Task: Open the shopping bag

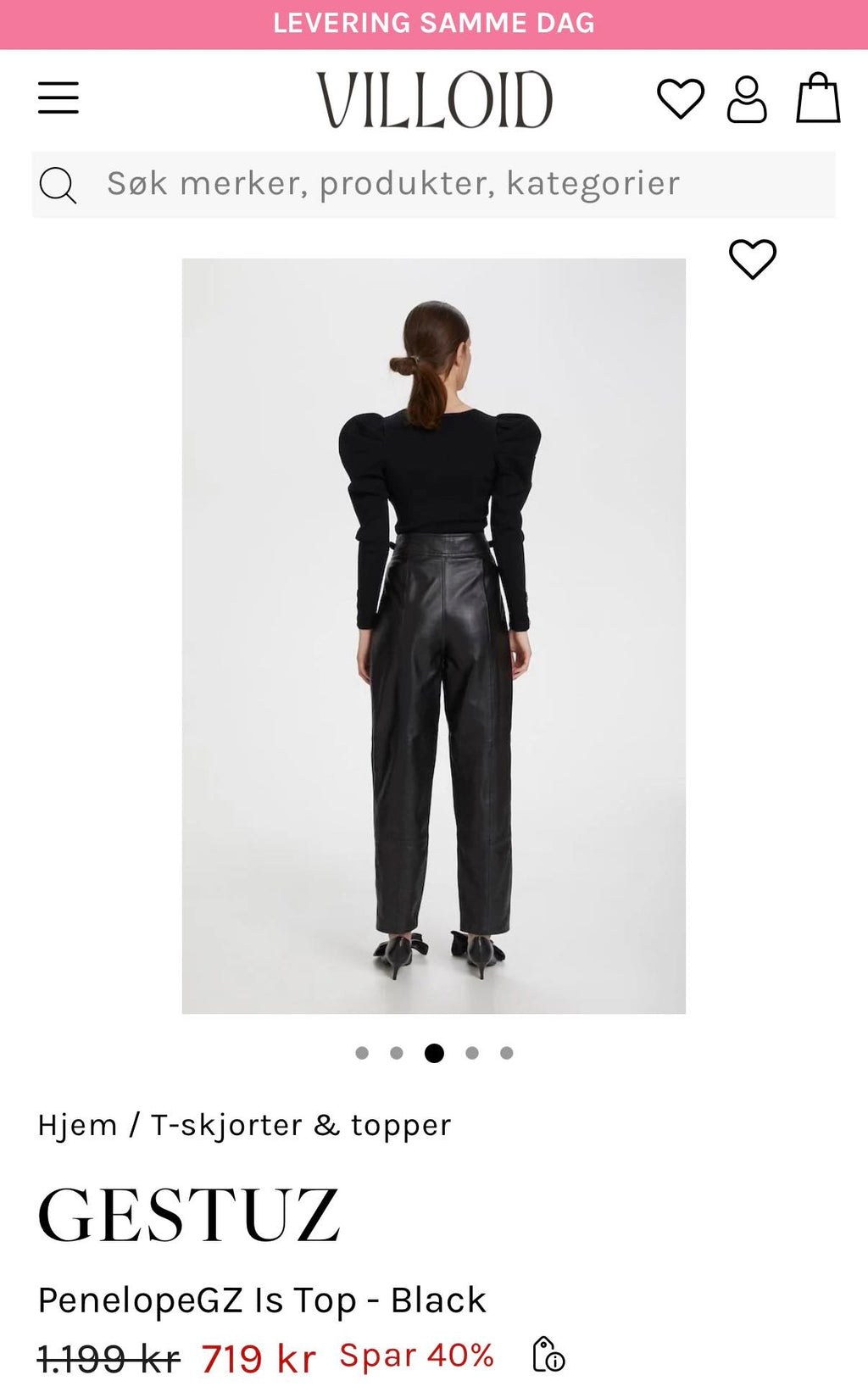Action: 818,97
